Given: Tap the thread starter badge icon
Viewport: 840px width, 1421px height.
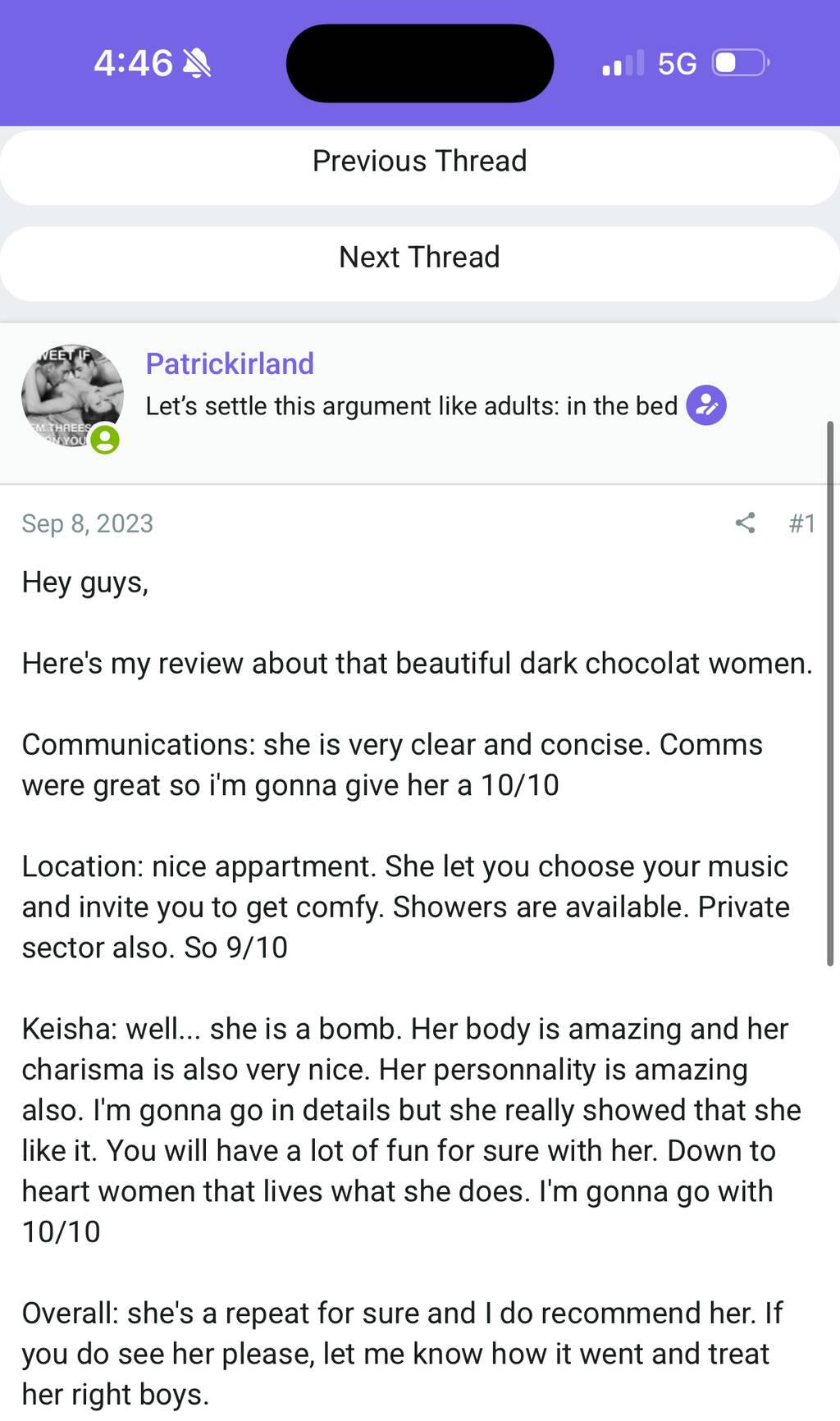Looking at the screenshot, I should 706,406.
